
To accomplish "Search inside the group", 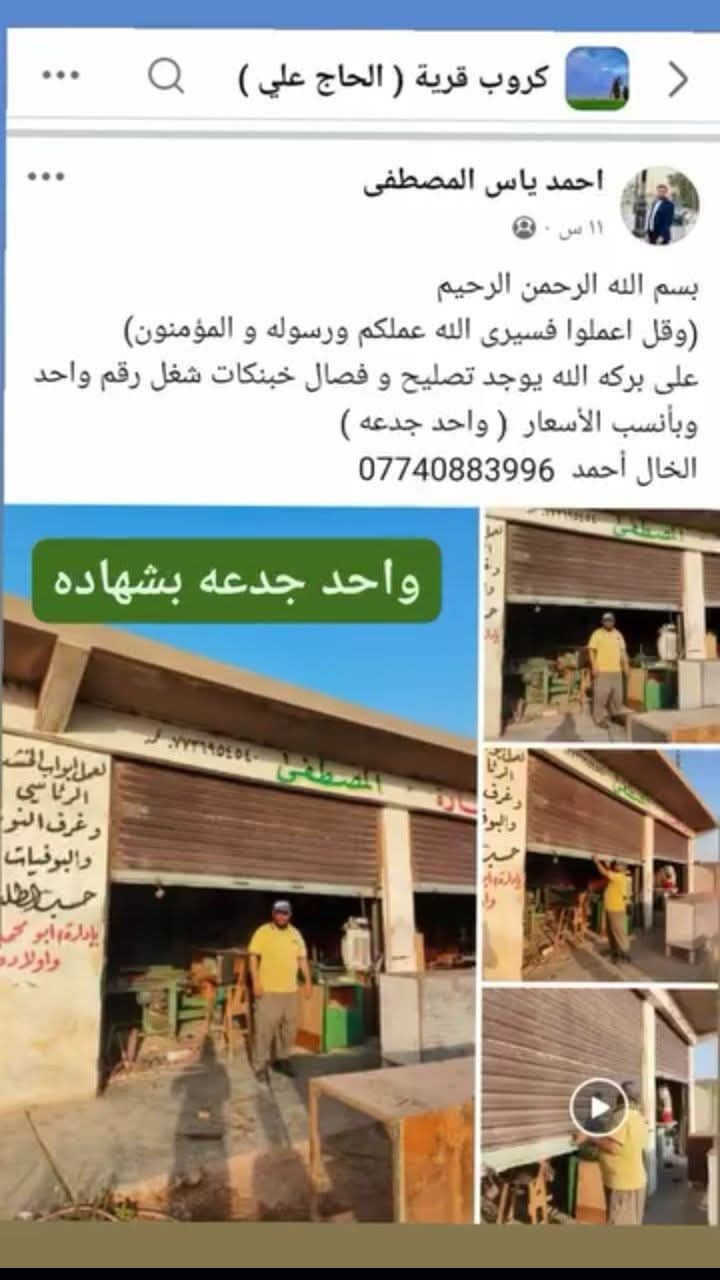I will [x=166, y=76].
